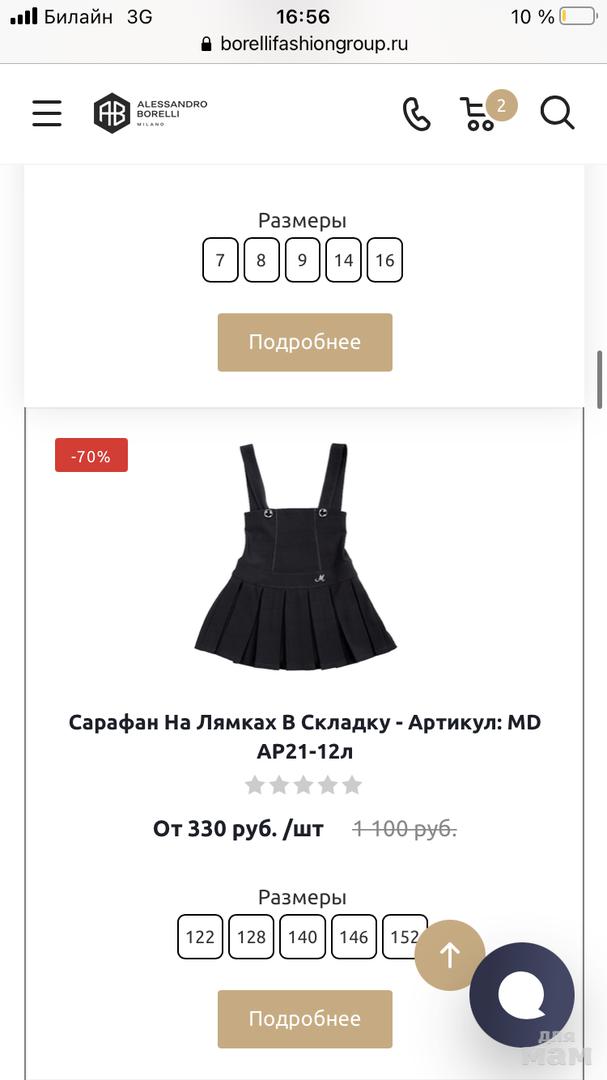Open site search magnifier
The height and width of the screenshot is (1080, 607).
(557, 113)
